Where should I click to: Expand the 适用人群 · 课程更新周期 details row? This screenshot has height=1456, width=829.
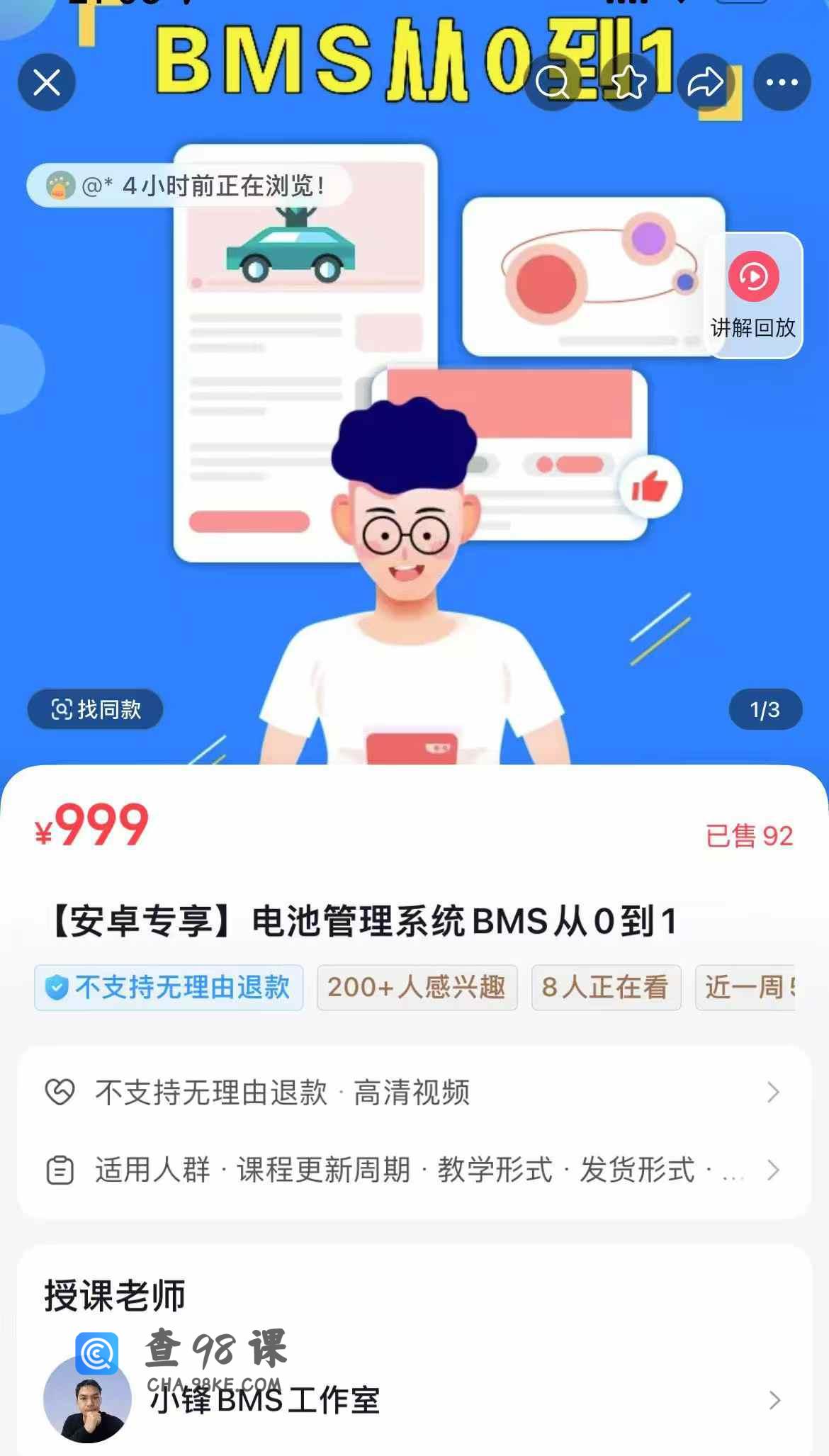[x=414, y=1170]
